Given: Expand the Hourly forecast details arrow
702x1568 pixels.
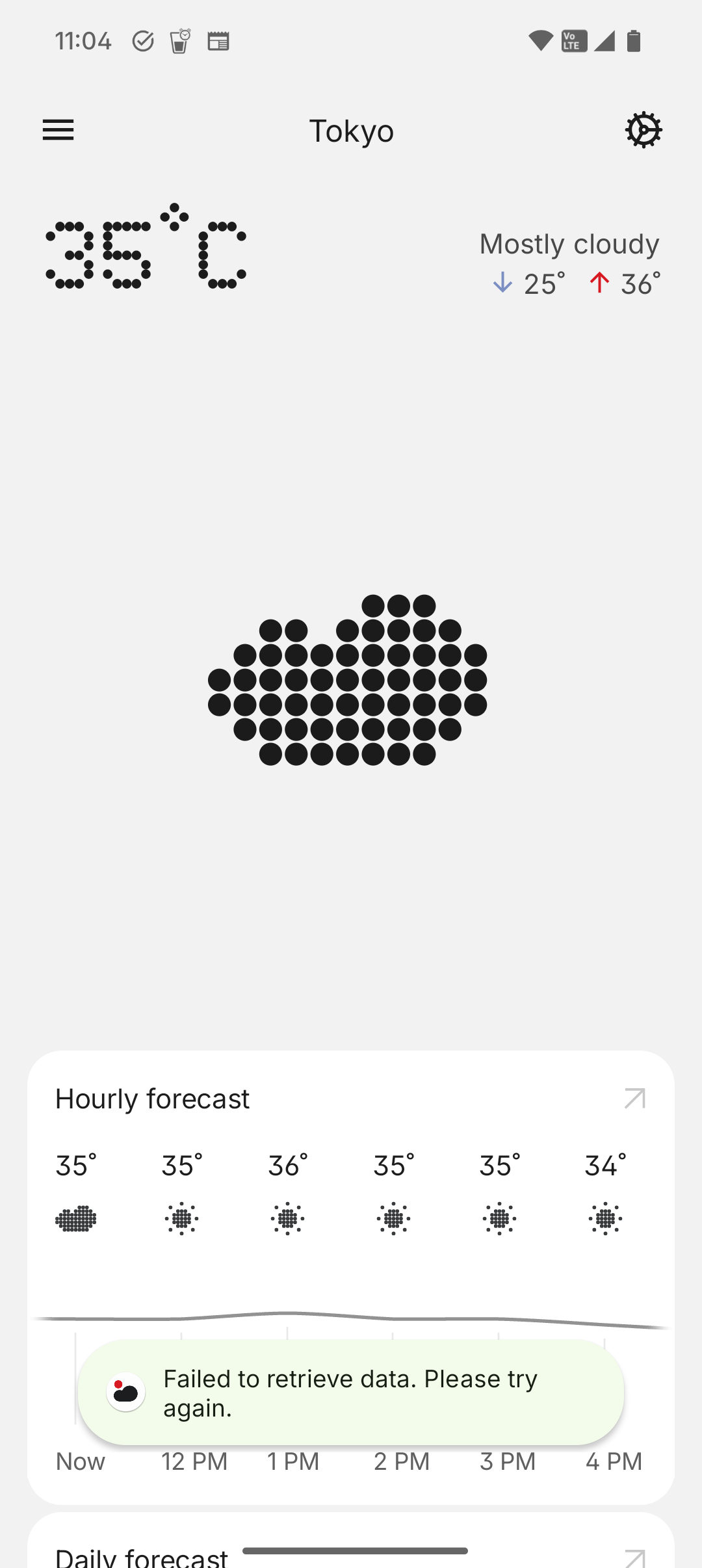Looking at the screenshot, I should [x=634, y=1099].
